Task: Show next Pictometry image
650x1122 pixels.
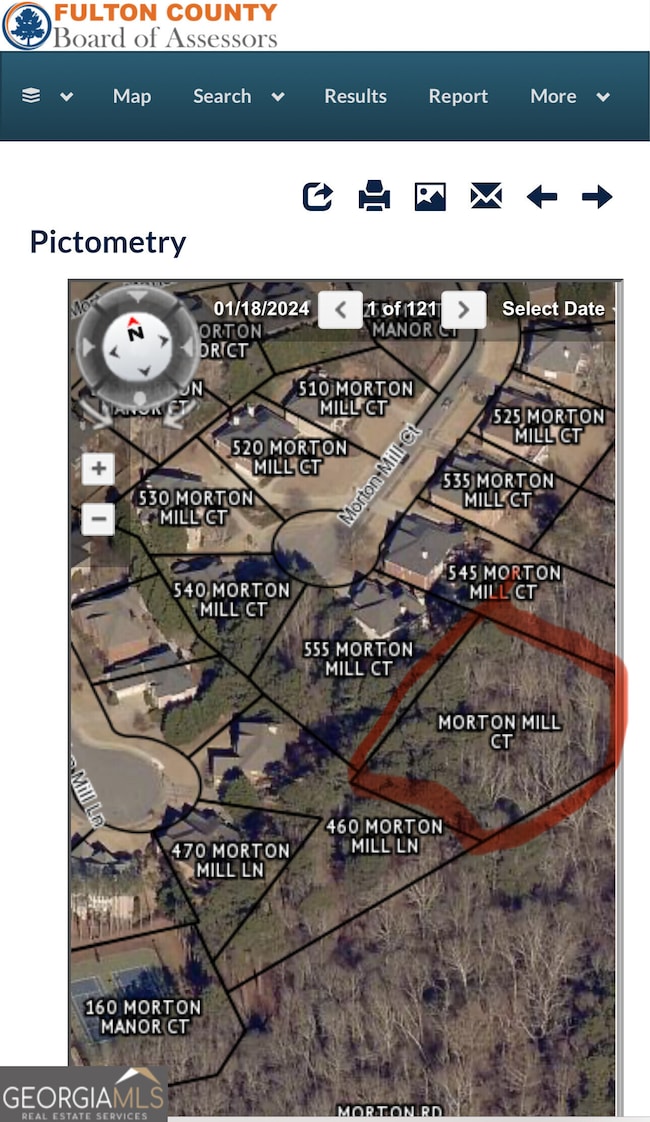Action: pyautogui.click(x=463, y=309)
